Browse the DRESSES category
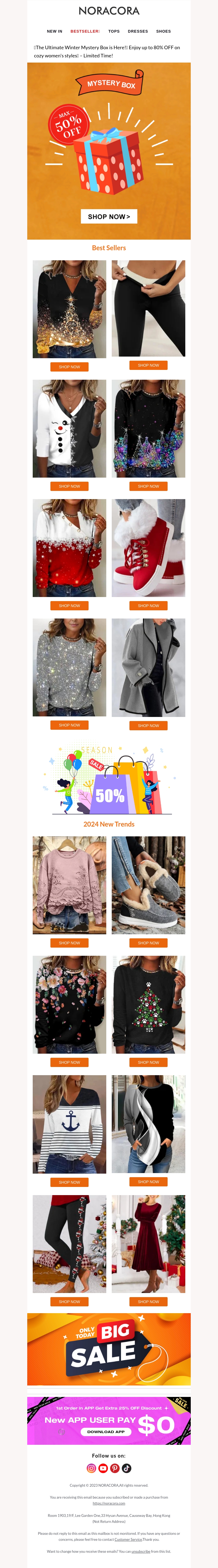 137,31
